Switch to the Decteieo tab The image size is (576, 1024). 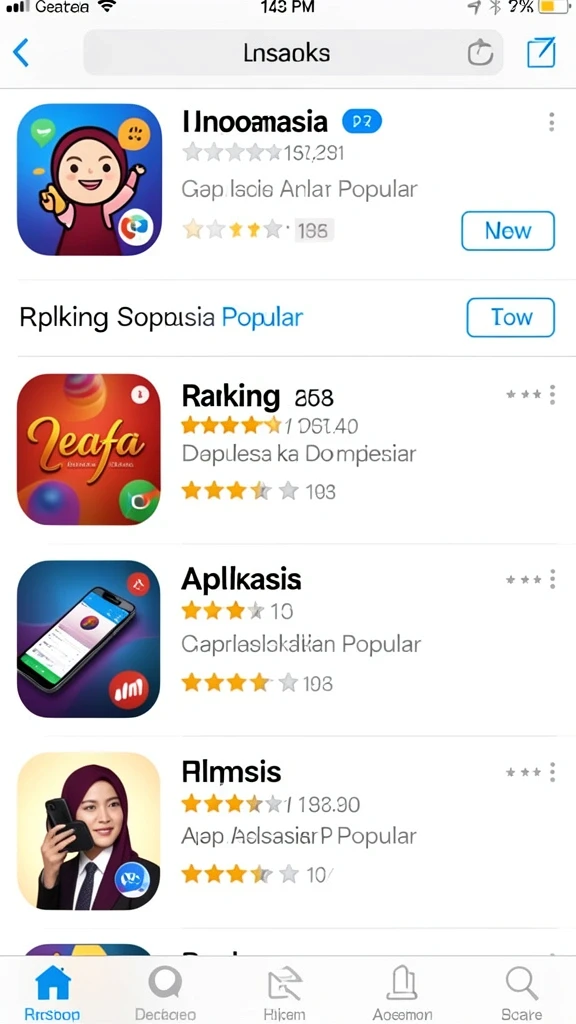click(165, 993)
